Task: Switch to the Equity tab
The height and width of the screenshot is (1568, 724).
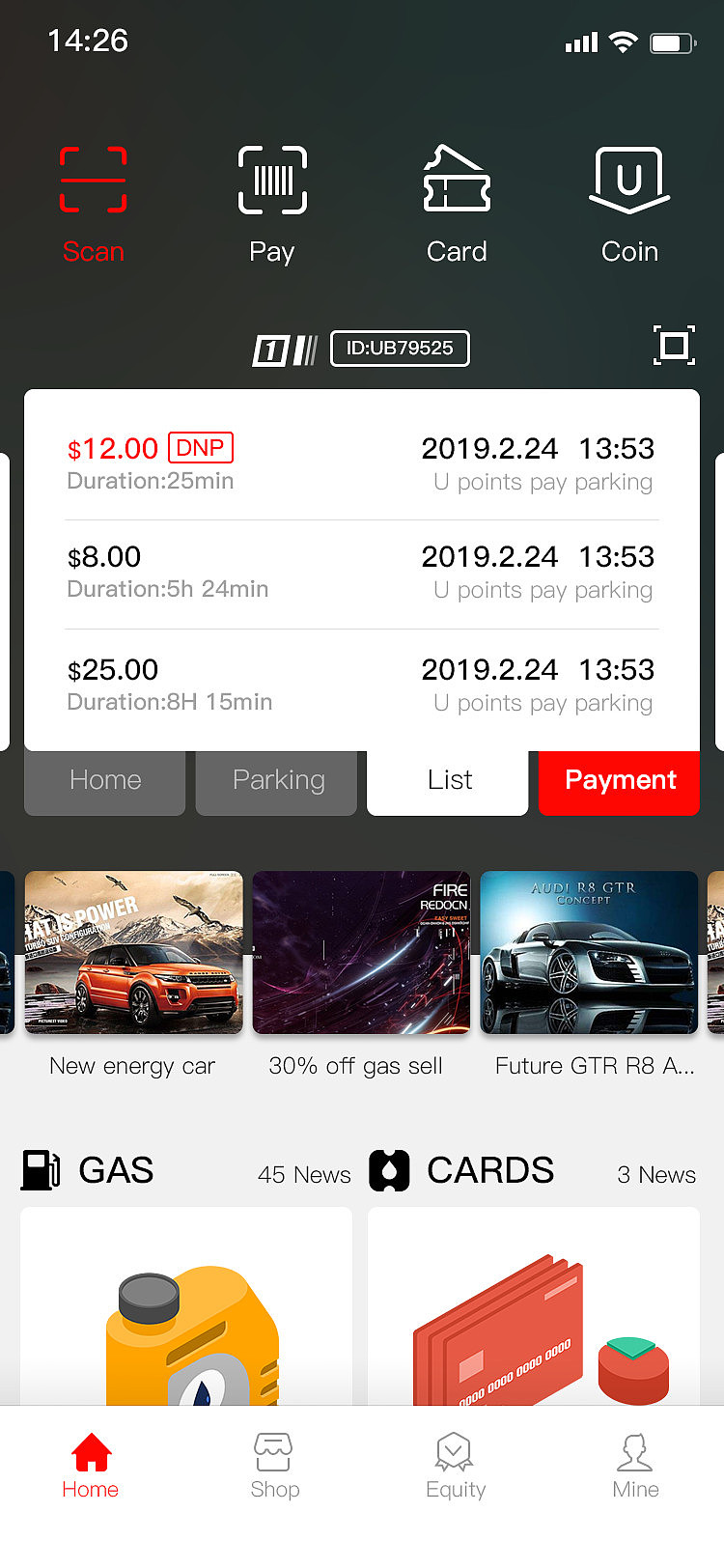Action: point(456,1466)
